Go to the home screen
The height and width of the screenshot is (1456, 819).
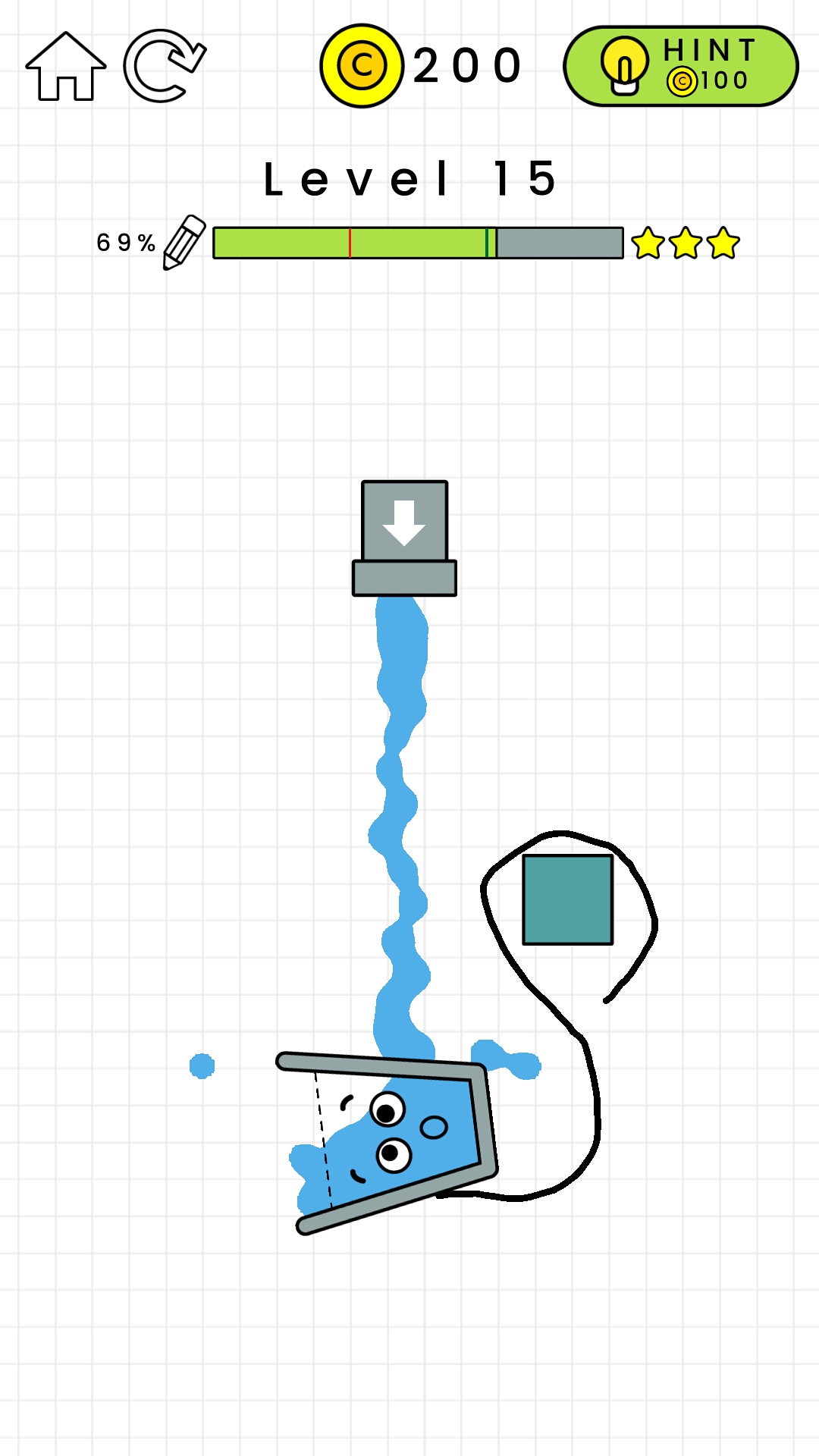coord(66,67)
